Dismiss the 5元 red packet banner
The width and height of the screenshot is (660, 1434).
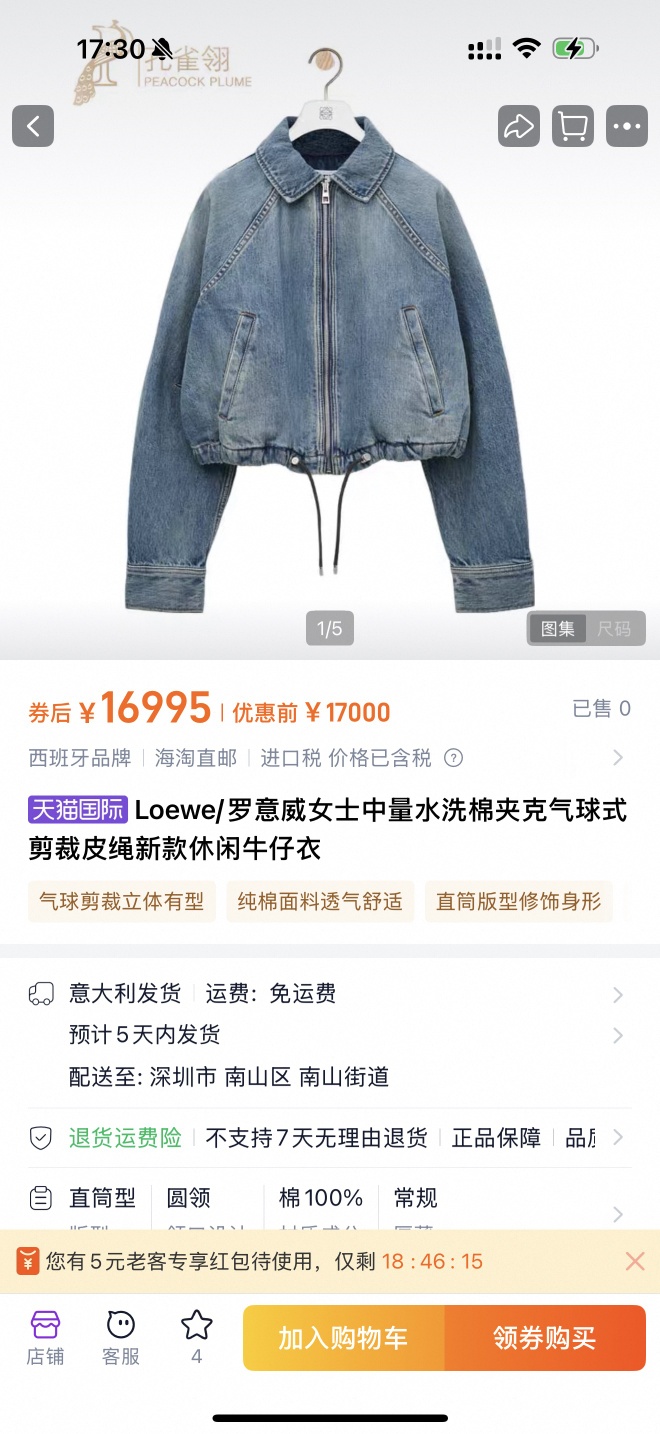pyautogui.click(x=635, y=1261)
